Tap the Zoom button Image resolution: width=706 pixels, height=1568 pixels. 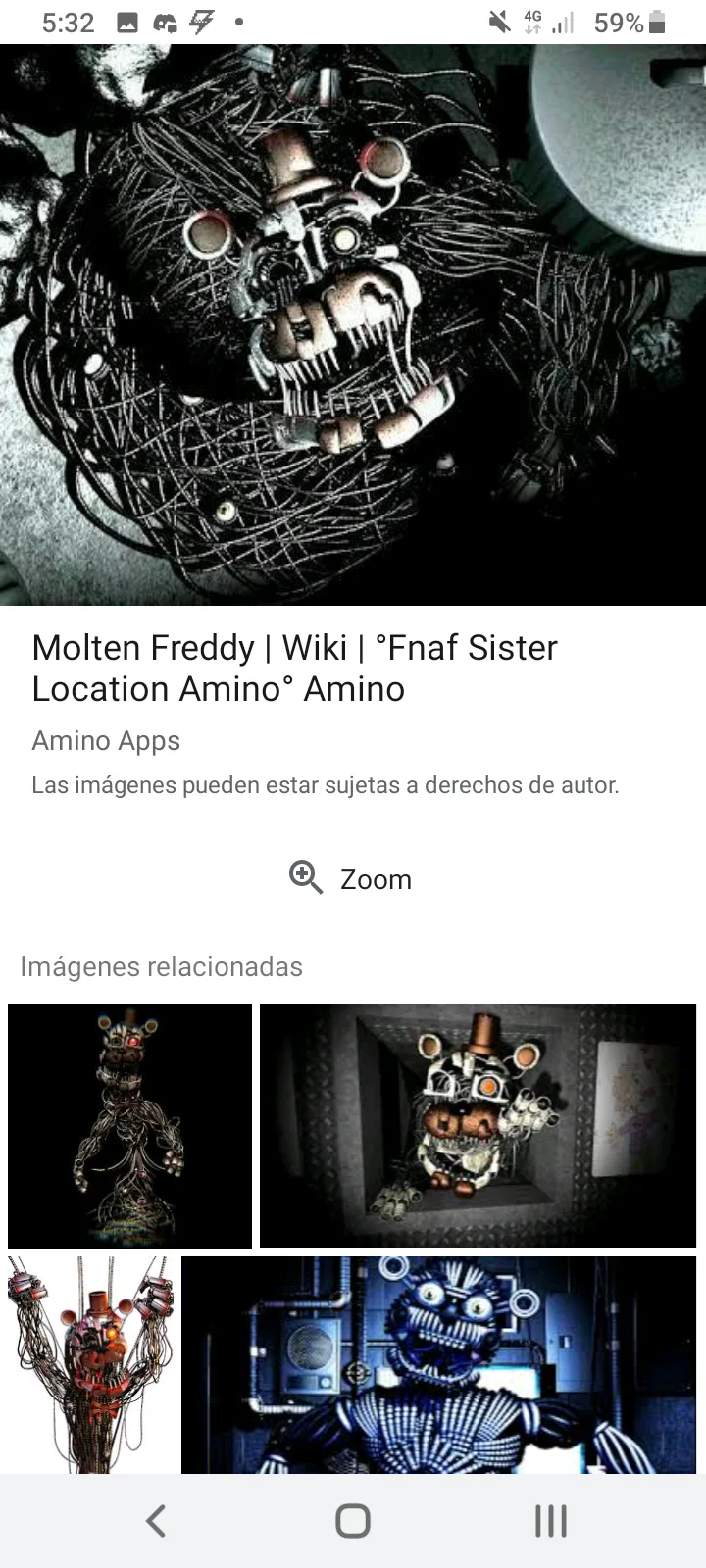pos(351,878)
